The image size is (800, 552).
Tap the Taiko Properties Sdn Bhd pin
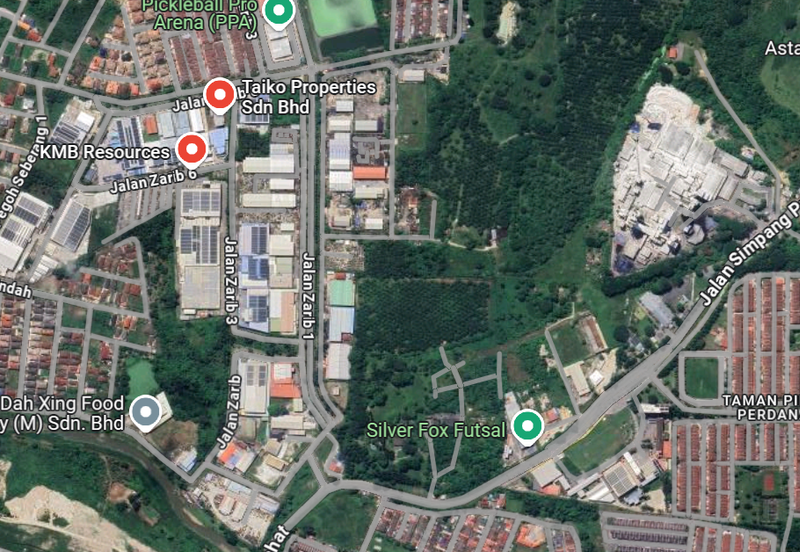(x=219, y=96)
